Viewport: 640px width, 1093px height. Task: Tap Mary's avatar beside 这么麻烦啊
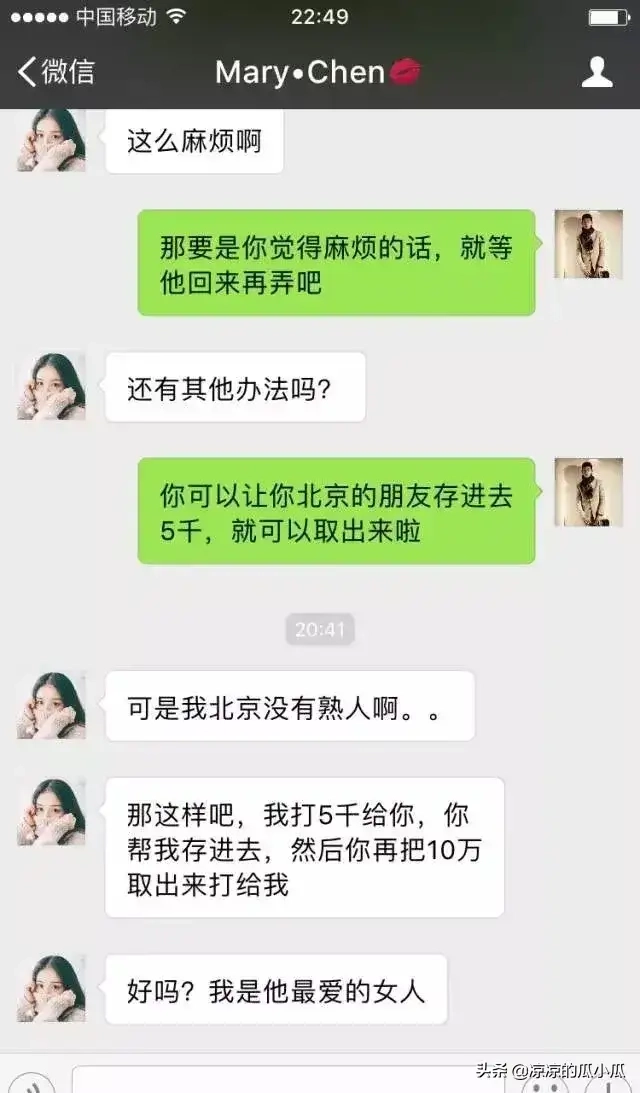[x=51, y=141]
